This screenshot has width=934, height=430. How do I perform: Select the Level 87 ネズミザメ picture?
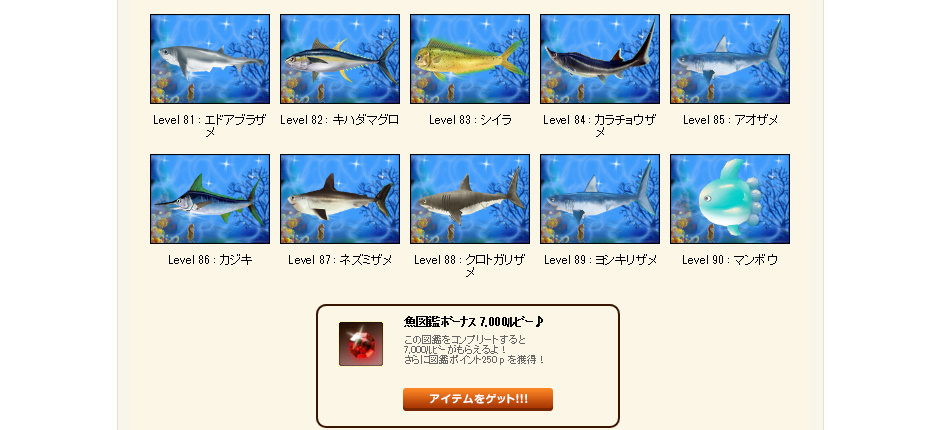click(x=340, y=199)
